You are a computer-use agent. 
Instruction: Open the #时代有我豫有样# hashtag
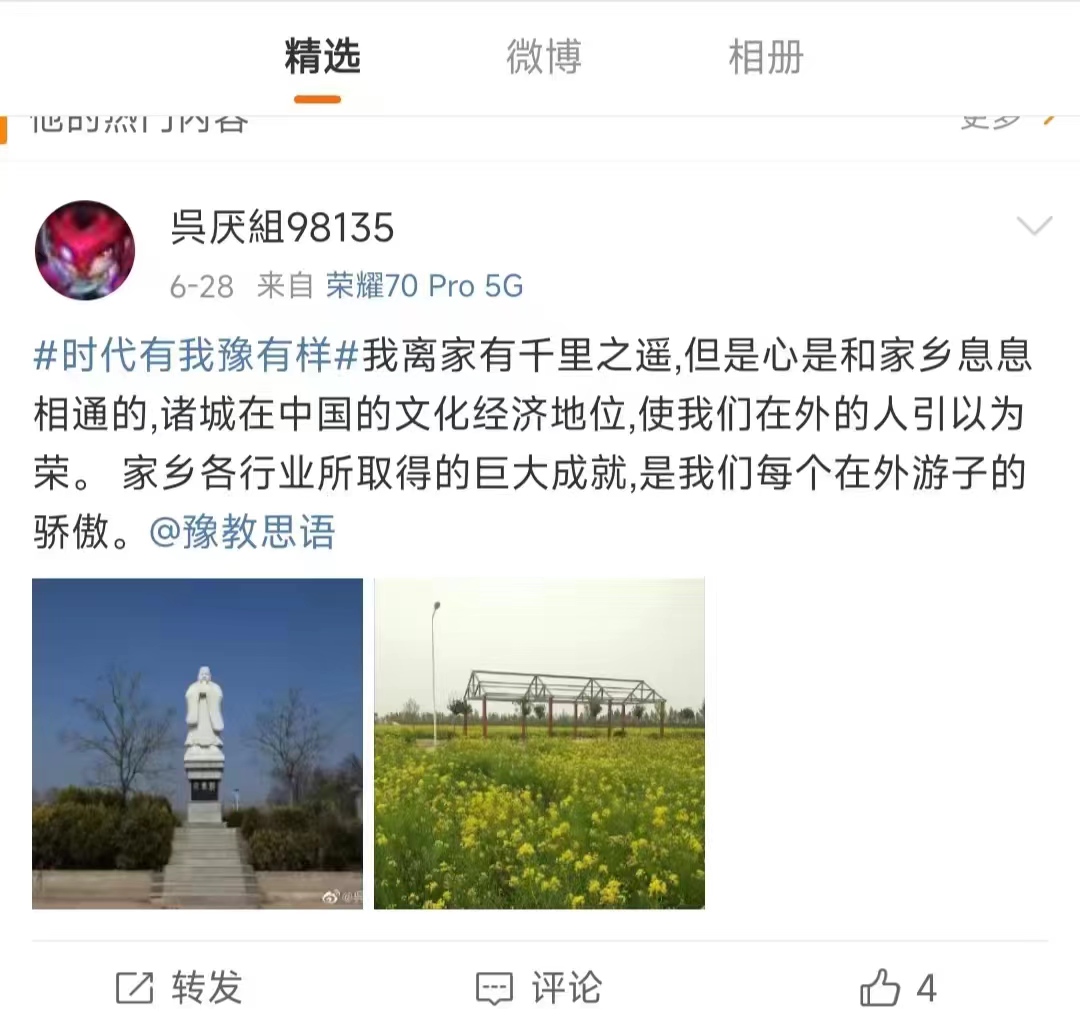coord(196,356)
